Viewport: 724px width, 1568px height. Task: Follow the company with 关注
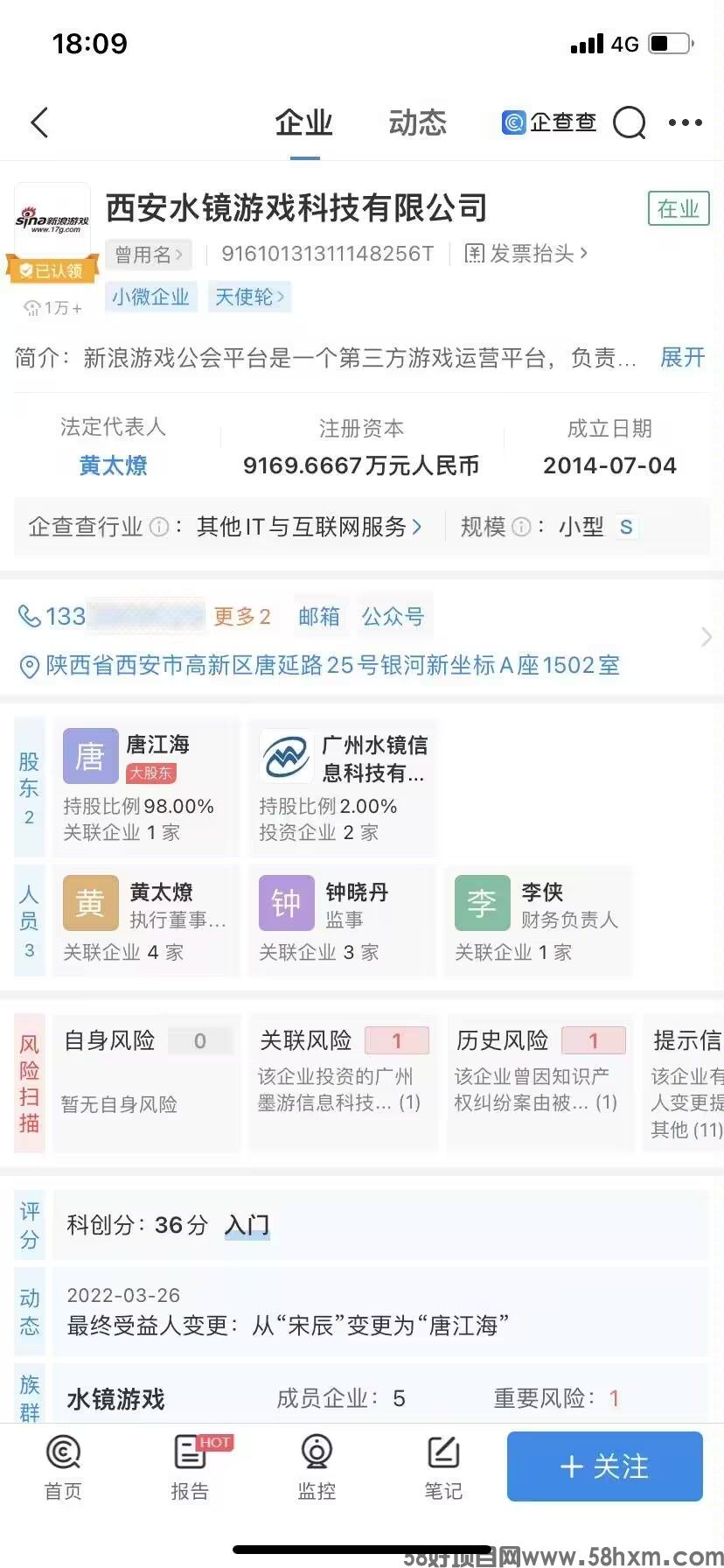pyautogui.click(x=604, y=1466)
